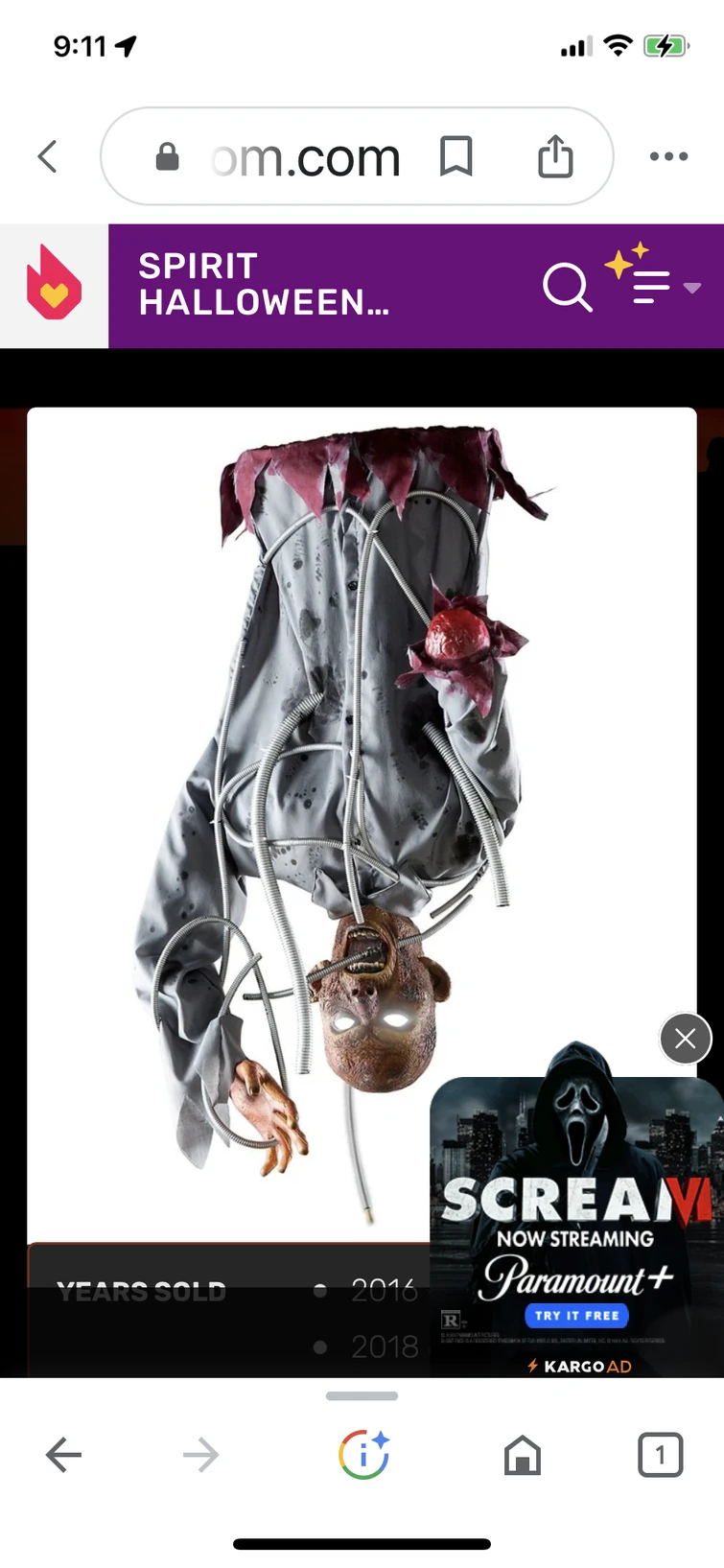
Task: Dismiss the Scream ad with X
Action: (686, 1039)
